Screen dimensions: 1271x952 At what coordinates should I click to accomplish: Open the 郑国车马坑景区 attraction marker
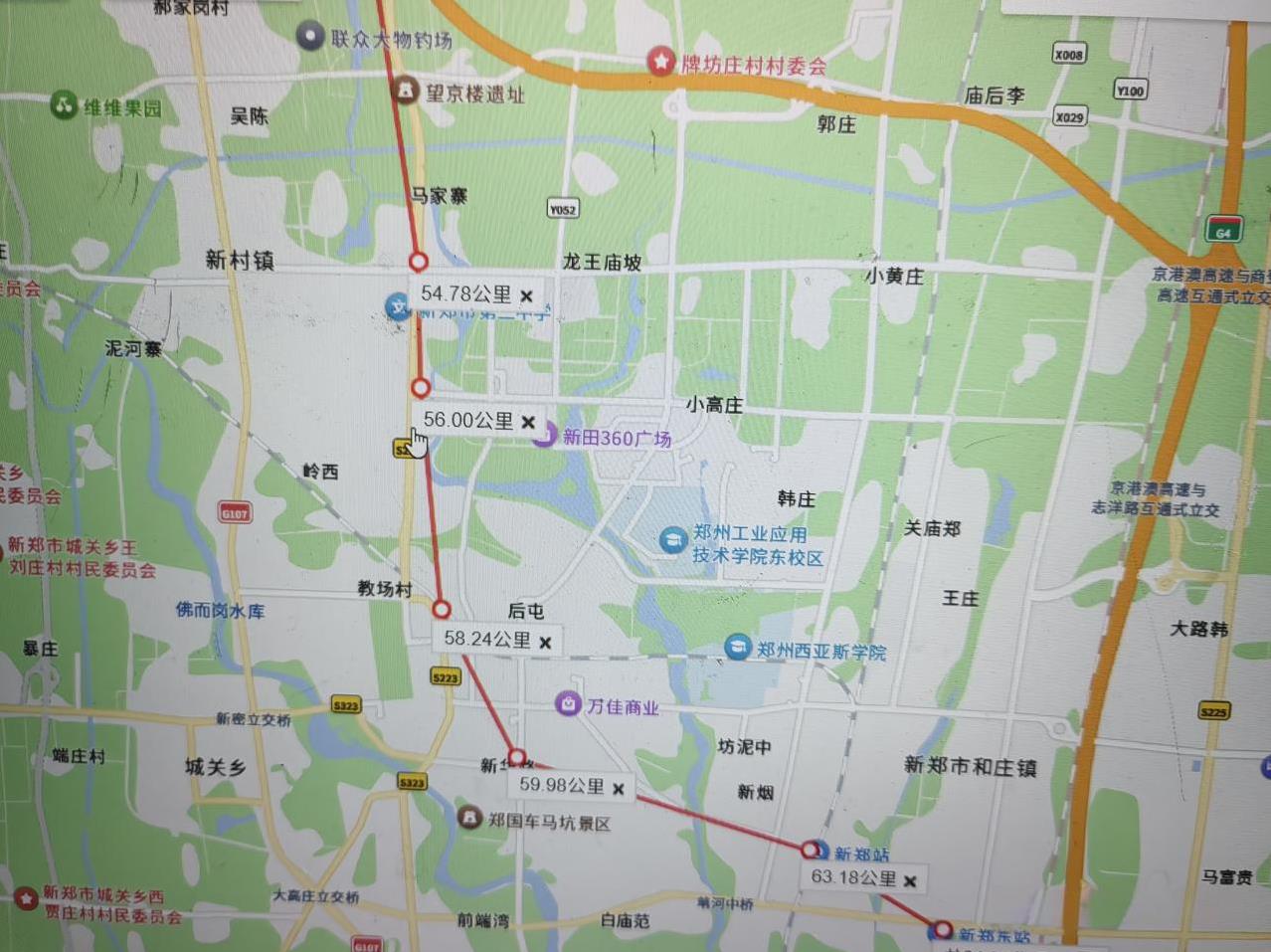pyautogui.click(x=469, y=818)
